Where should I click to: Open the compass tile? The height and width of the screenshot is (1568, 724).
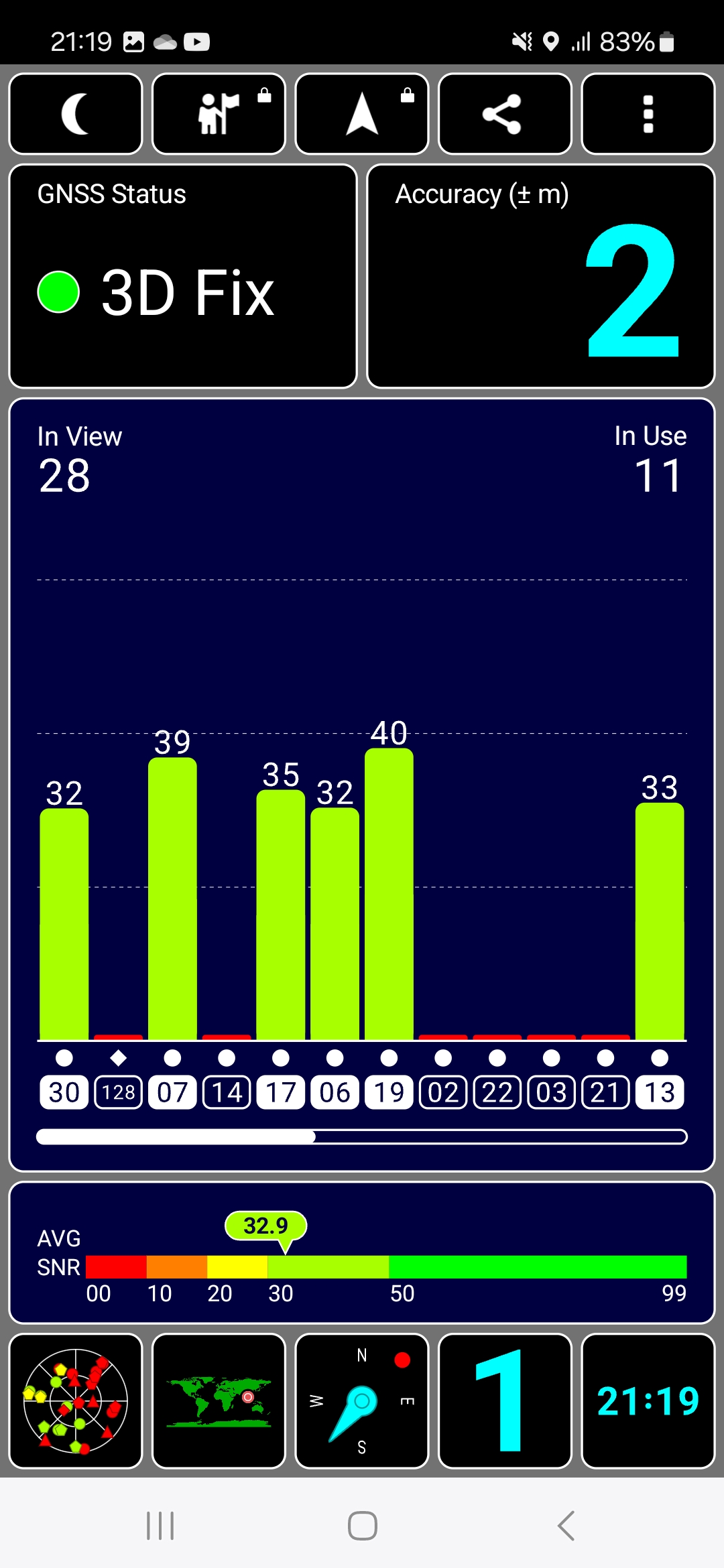point(362,1400)
